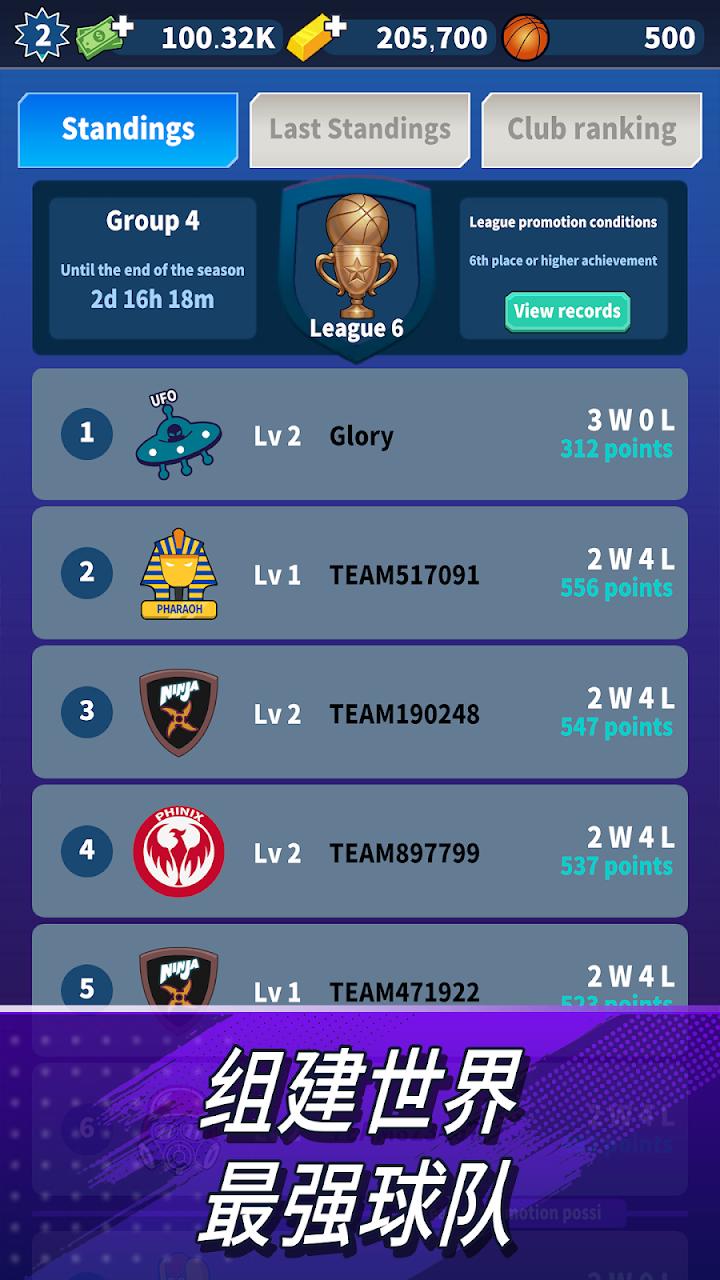Open the Club ranking tab
This screenshot has height=1280, width=720.
pyautogui.click(x=591, y=129)
